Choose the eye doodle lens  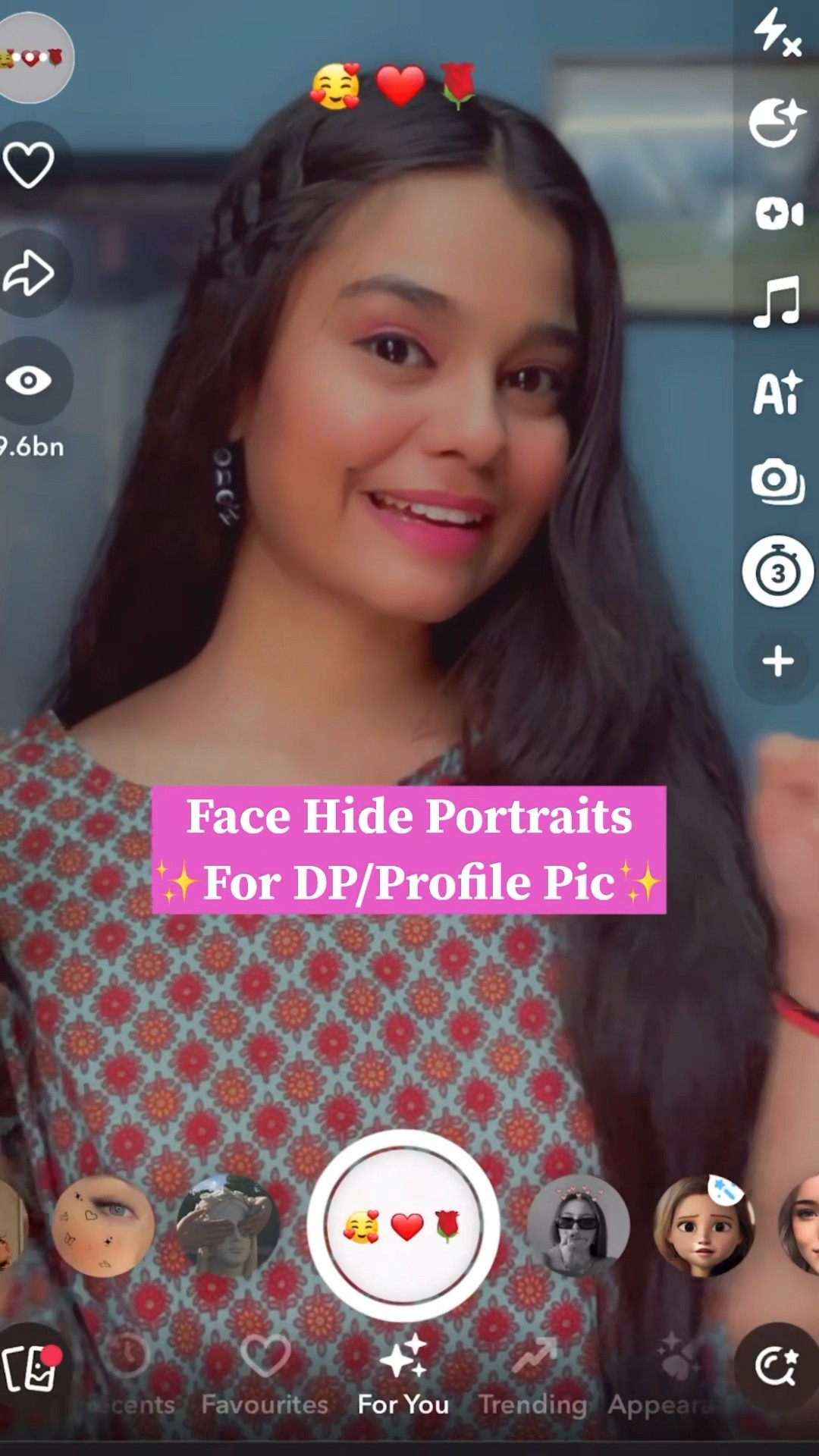(x=103, y=1226)
